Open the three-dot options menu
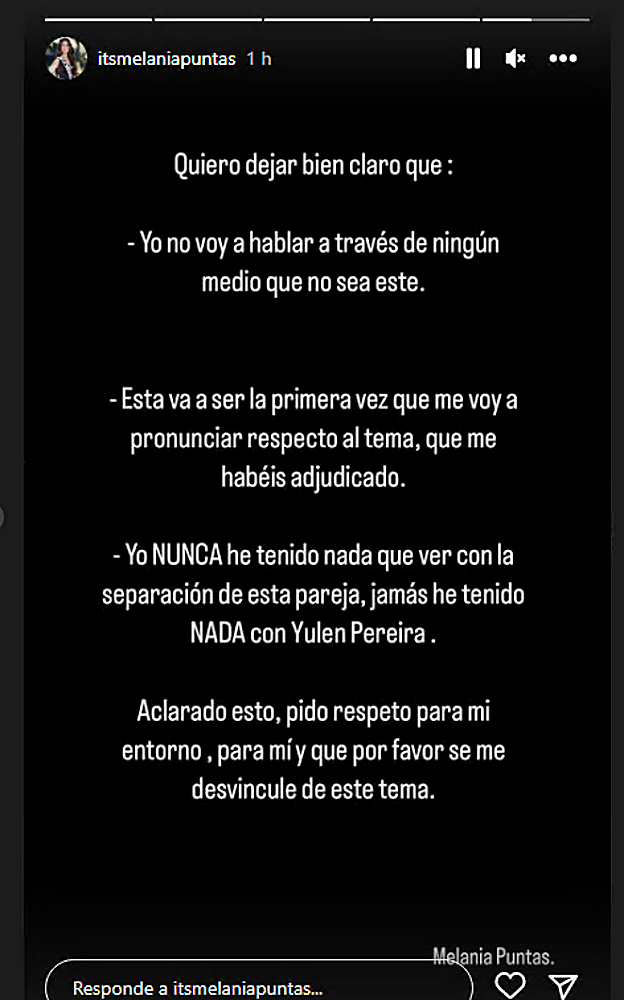Image resolution: width=624 pixels, height=1000 pixels. pos(564,59)
